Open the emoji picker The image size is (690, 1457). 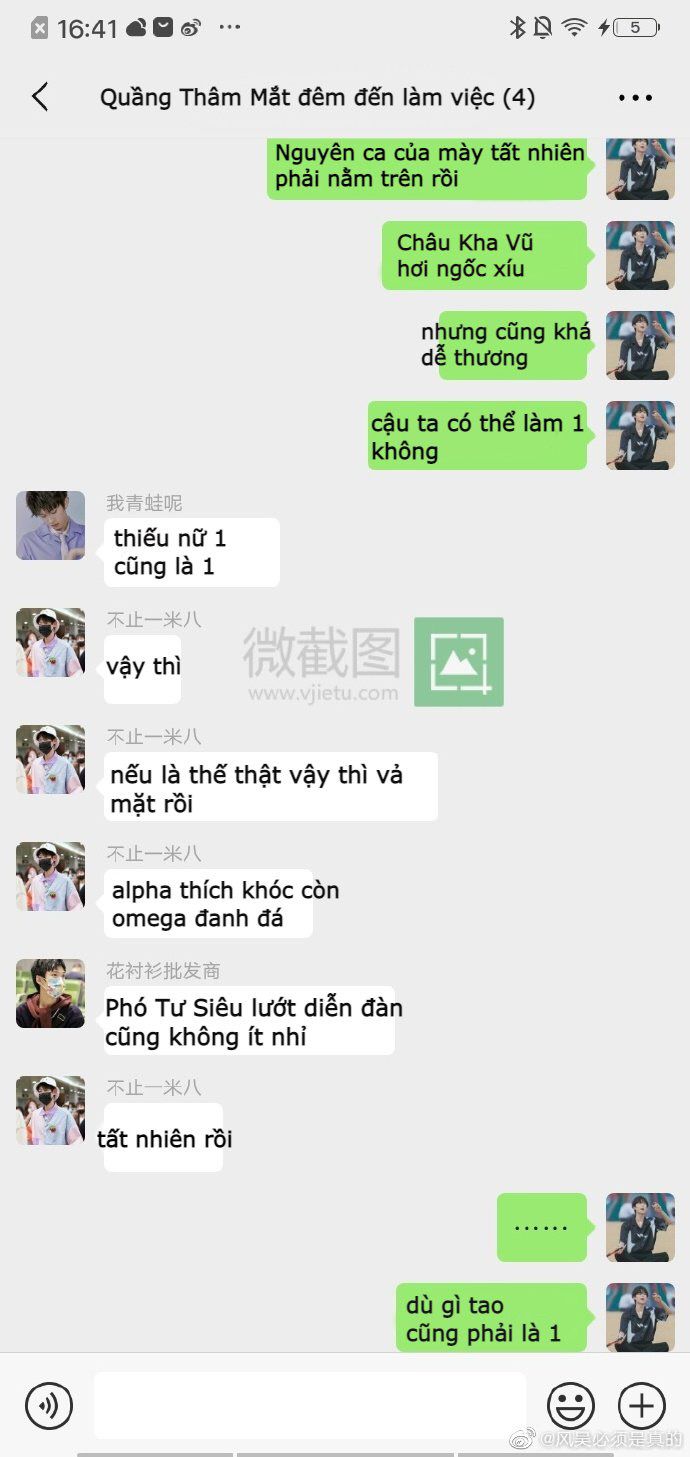click(571, 1405)
